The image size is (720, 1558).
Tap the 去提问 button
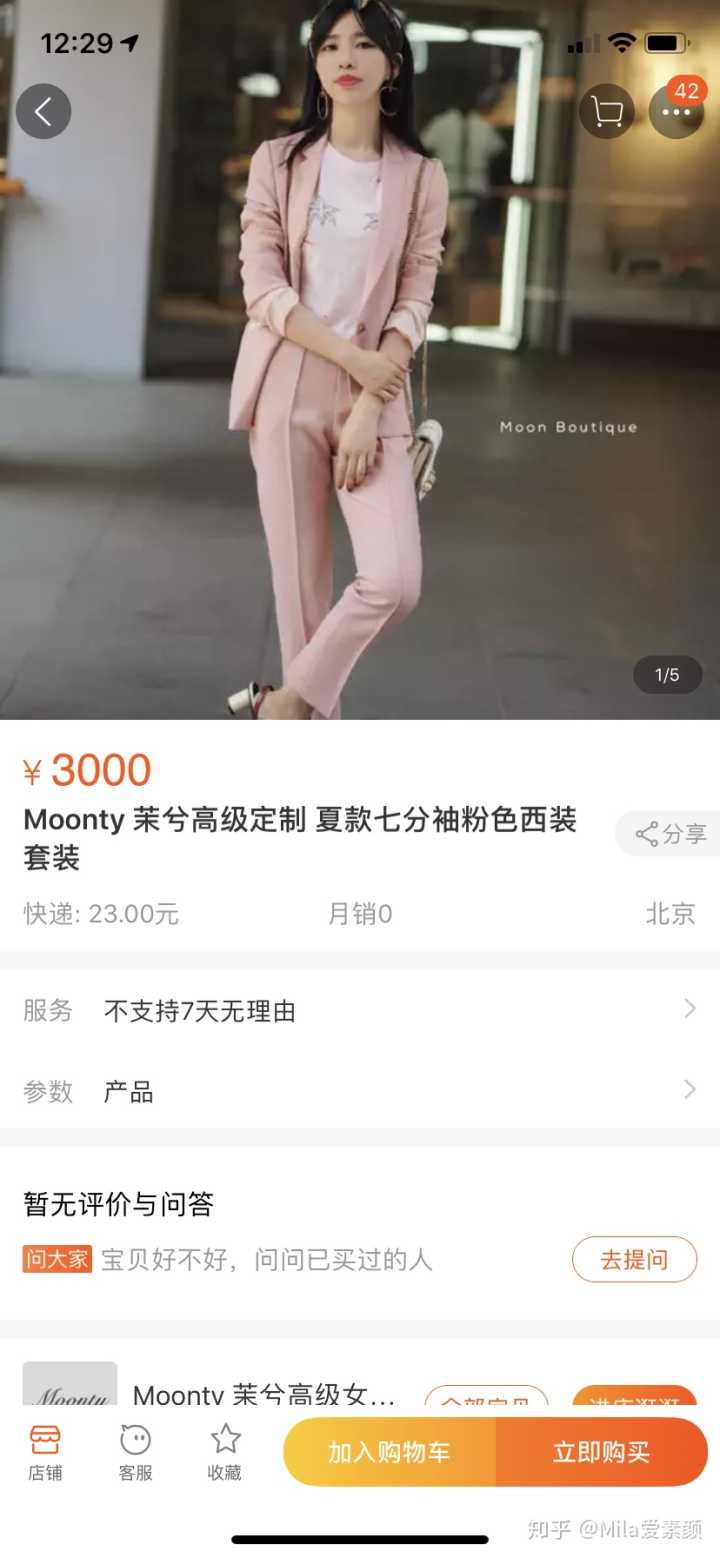tap(634, 1259)
